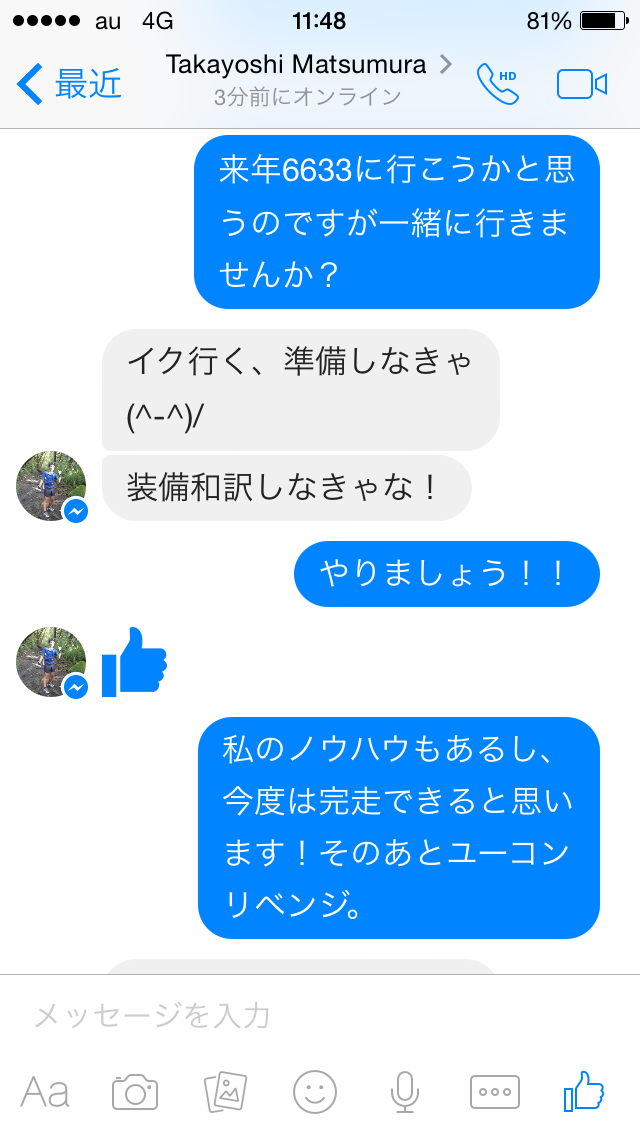View the profile photo beside 装備和訳しなきゃな！
The height and width of the screenshot is (1136, 640).
[51, 485]
